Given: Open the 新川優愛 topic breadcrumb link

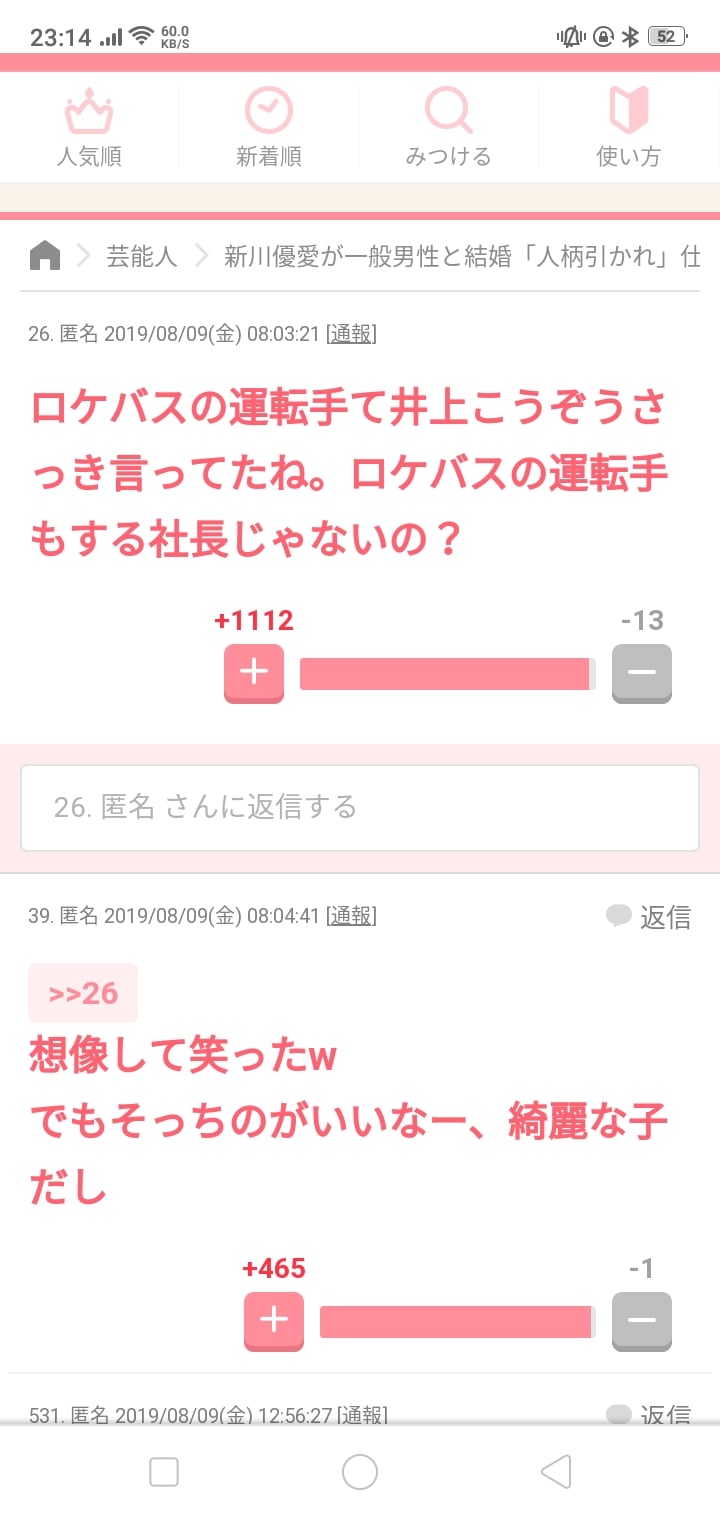Looking at the screenshot, I should [x=460, y=257].
